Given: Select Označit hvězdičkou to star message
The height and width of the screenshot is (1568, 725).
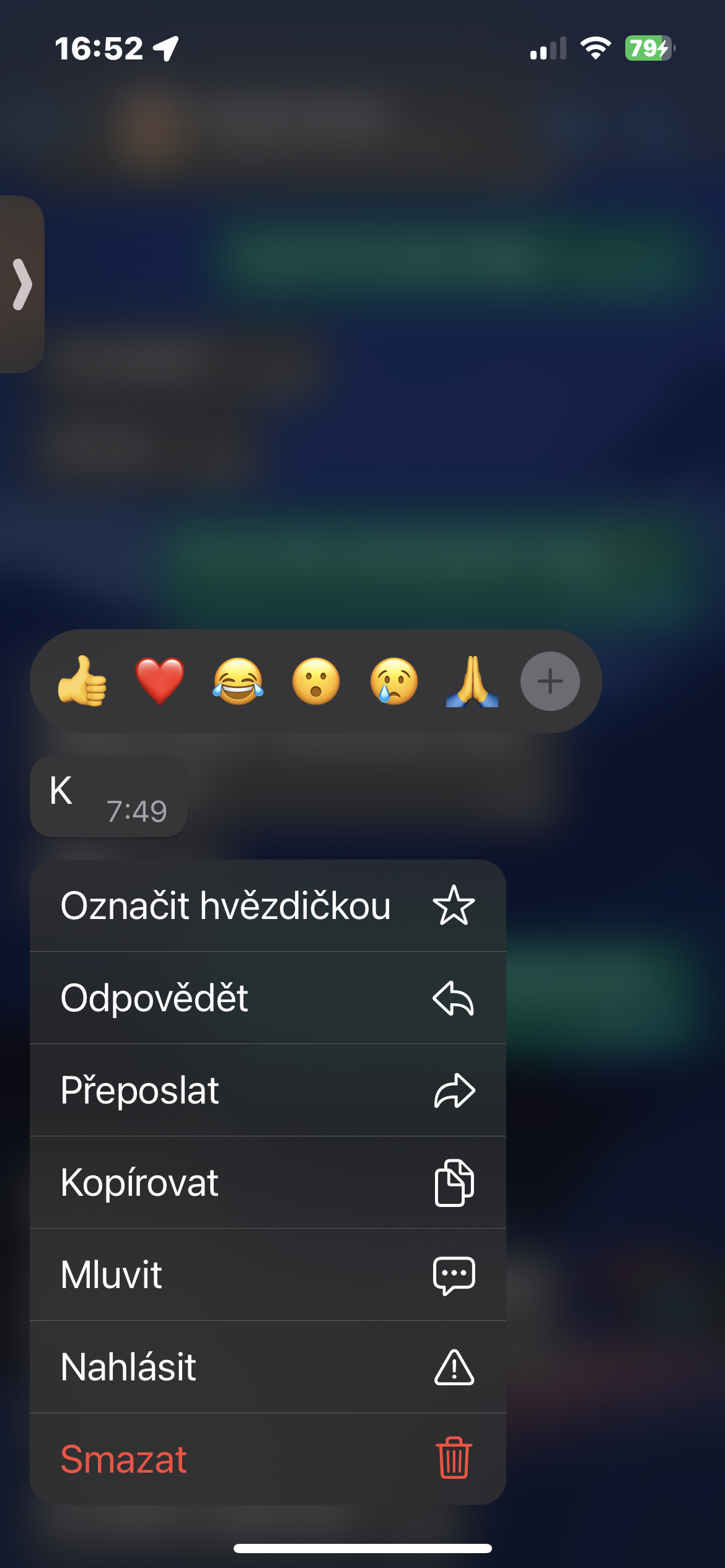Looking at the screenshot, I should tap(268, 905).
